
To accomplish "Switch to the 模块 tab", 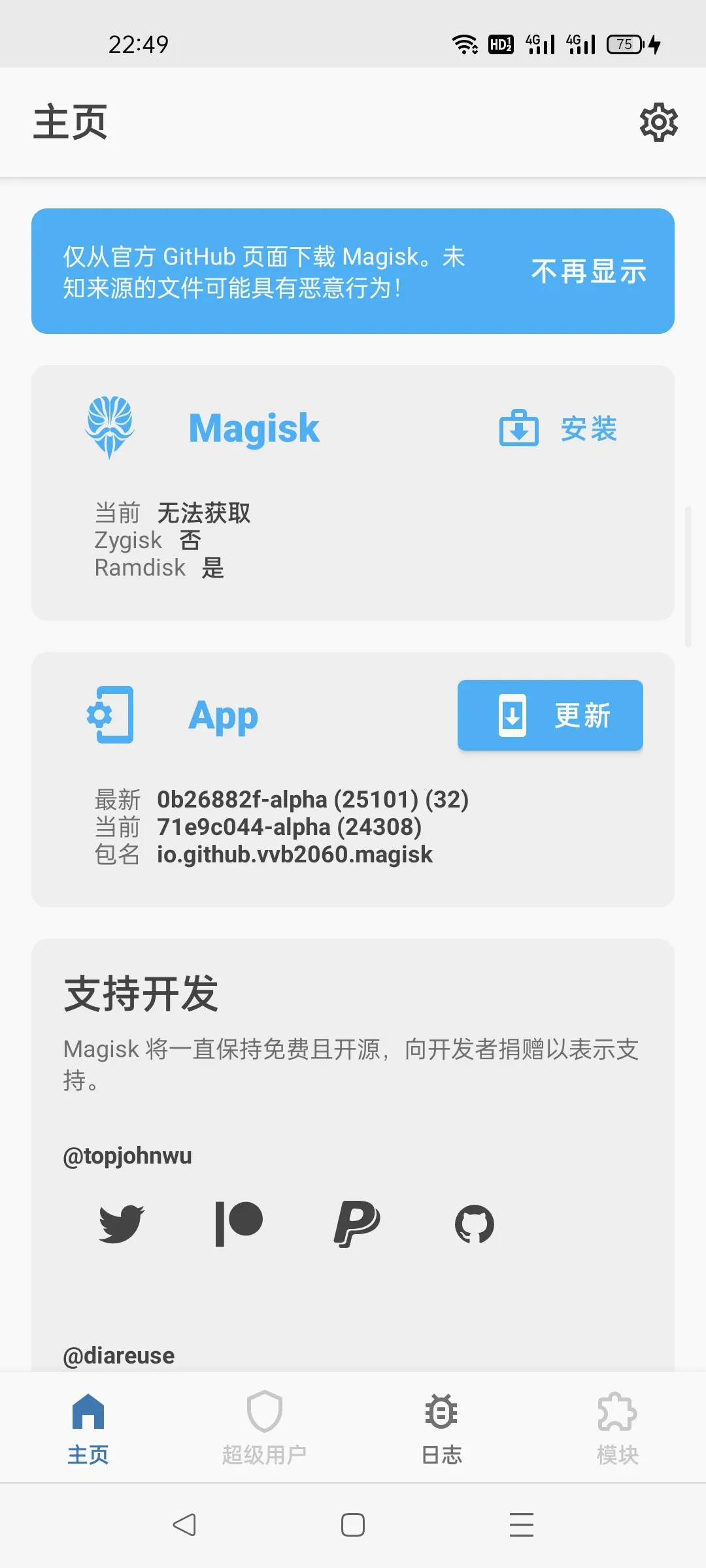I will click(617, 1428).
